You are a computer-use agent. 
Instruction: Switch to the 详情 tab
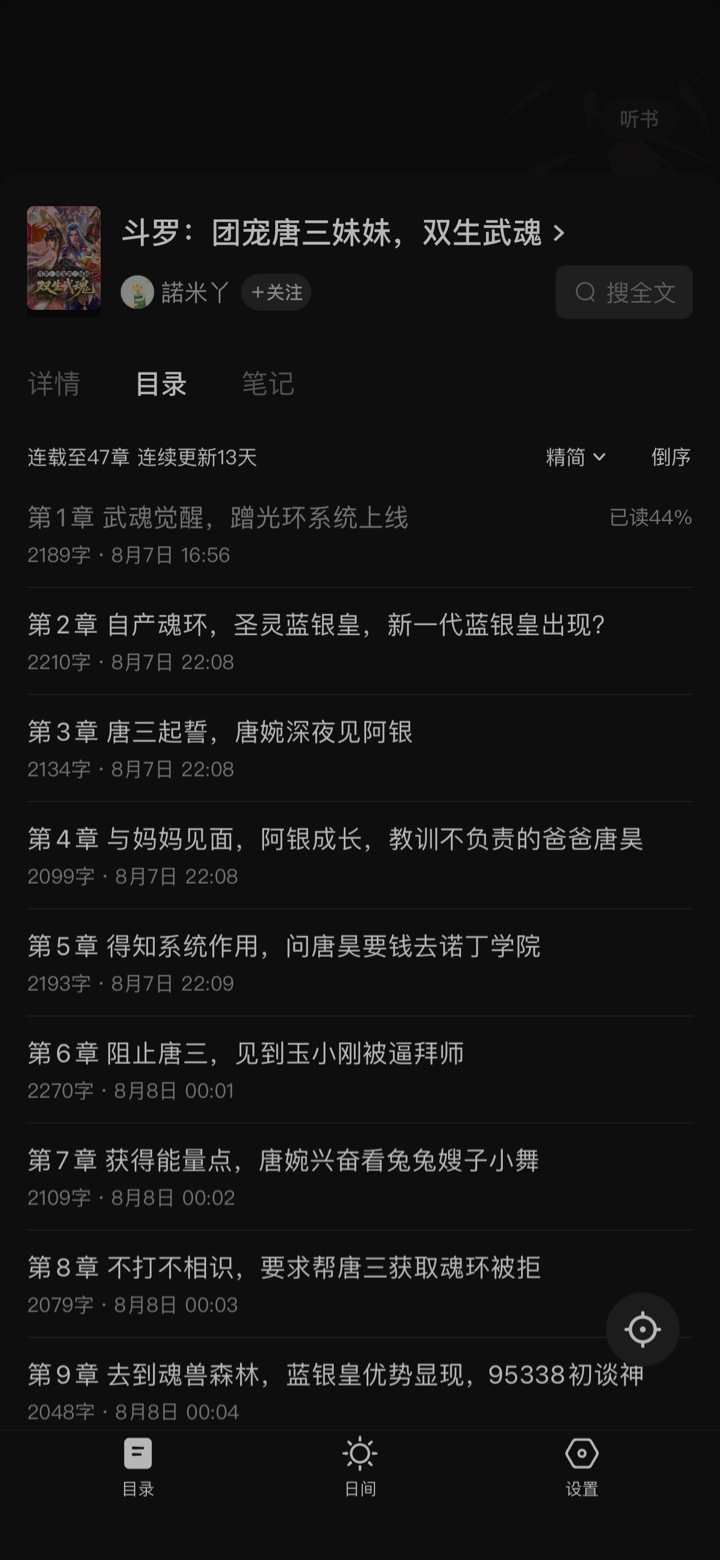point(54,384)
